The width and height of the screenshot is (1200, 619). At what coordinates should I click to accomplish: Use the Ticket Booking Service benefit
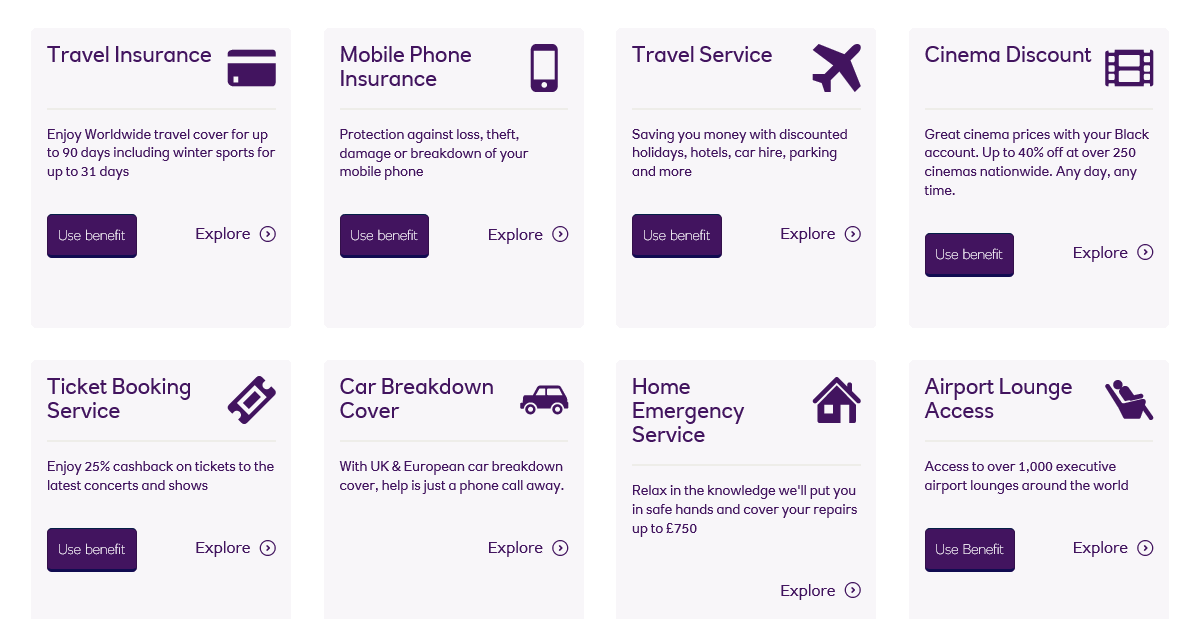point(92,550)
